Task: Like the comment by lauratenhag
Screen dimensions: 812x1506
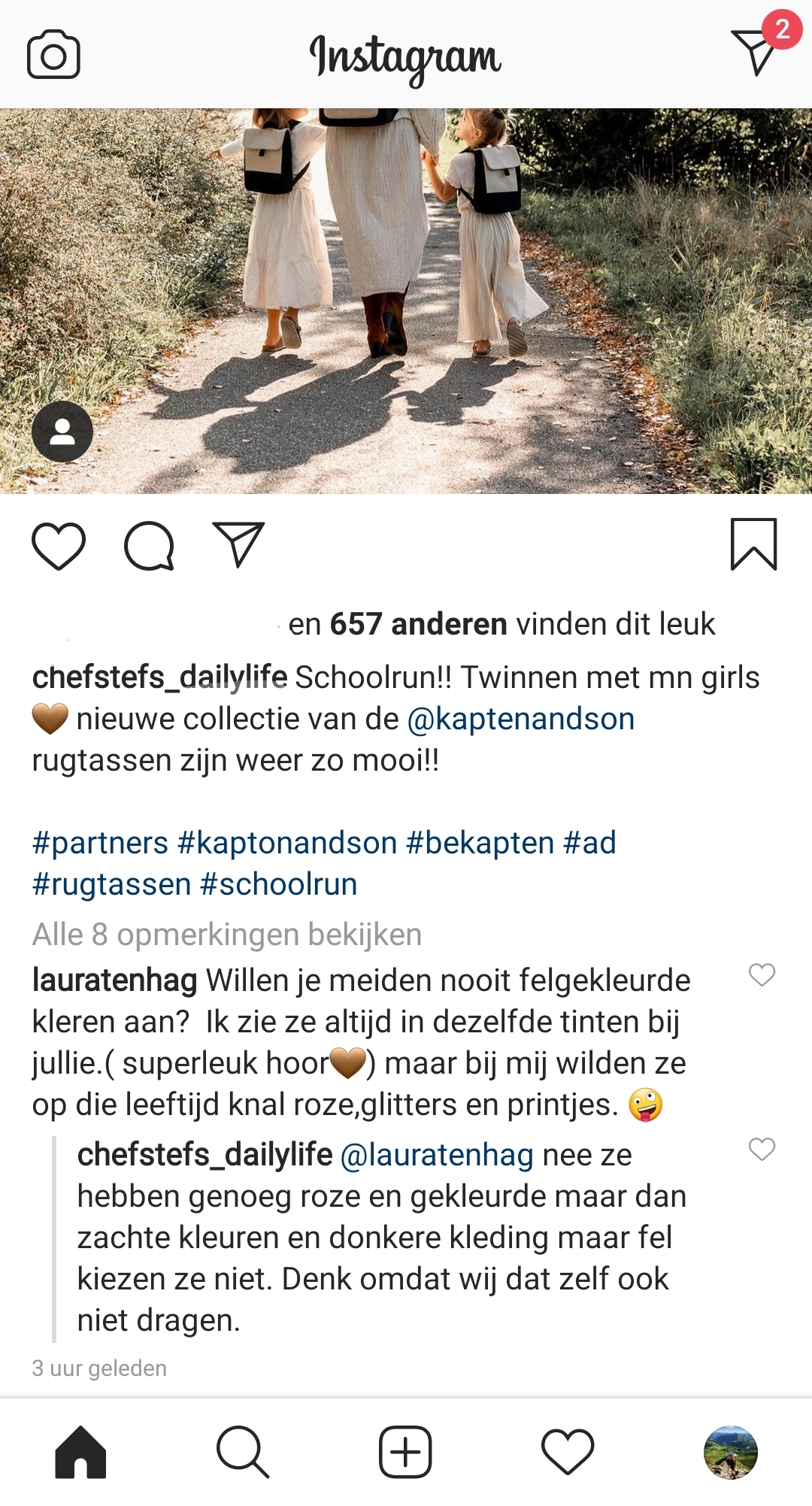Action: pyautogui.click(x=762, y=974)
